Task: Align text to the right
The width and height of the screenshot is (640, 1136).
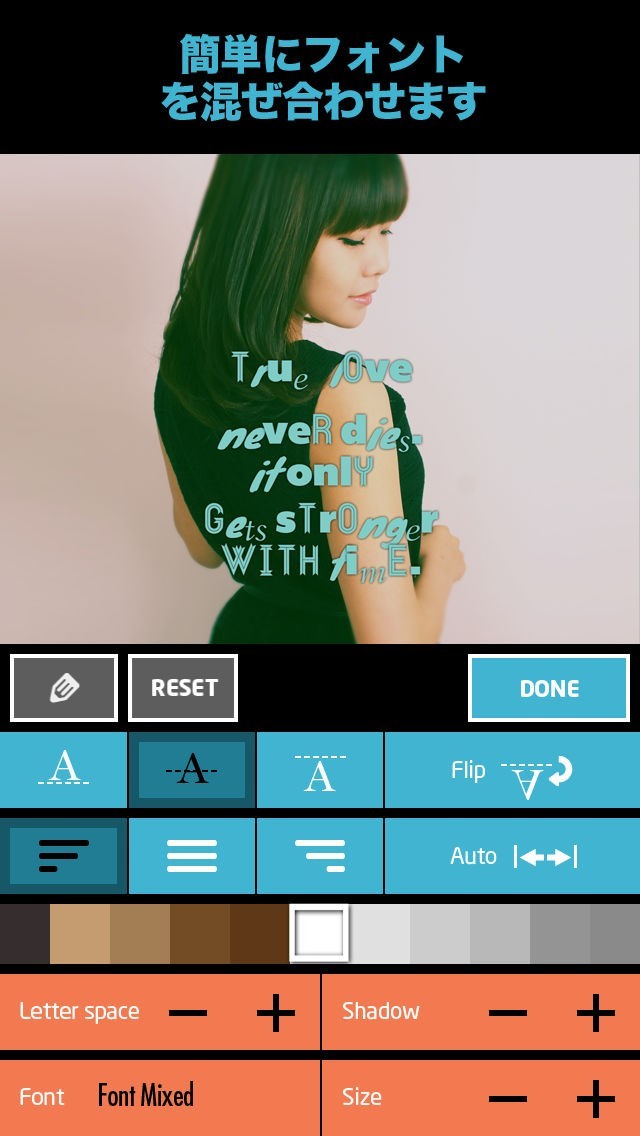Action: [320, 856]
